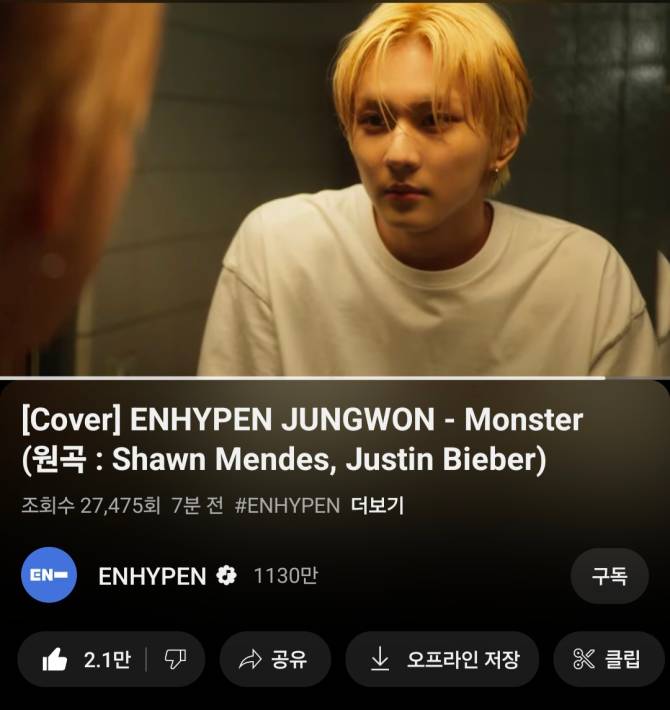Image resolution: width=670 pixels, height=710 pixels.
Task: Expand description with 더보기
Action: point(377,506)
